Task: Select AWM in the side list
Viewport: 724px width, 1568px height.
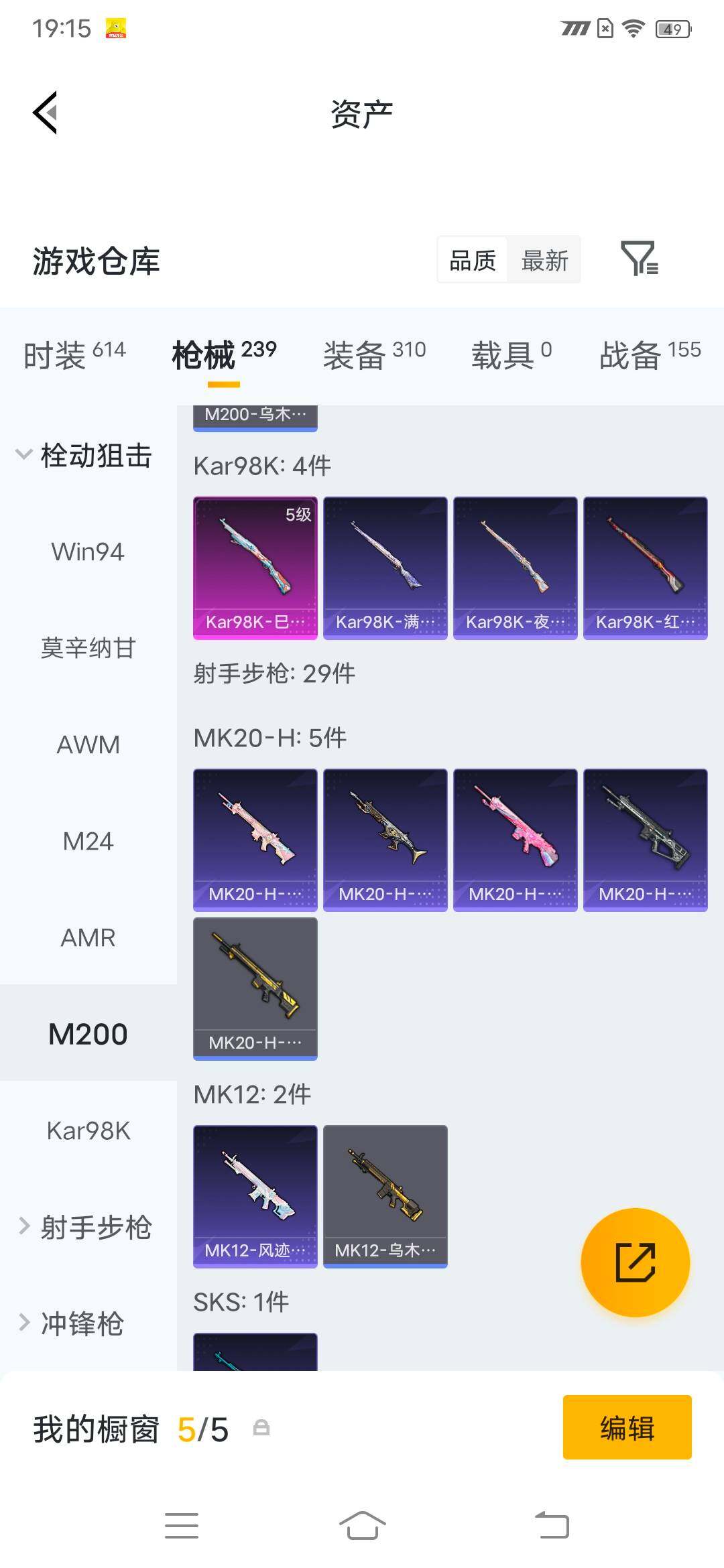Action: [88, 745]
